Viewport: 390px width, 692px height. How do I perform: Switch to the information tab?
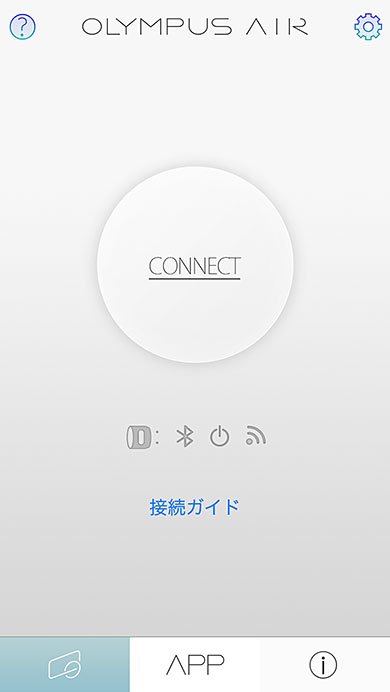[x=323, y=664]
